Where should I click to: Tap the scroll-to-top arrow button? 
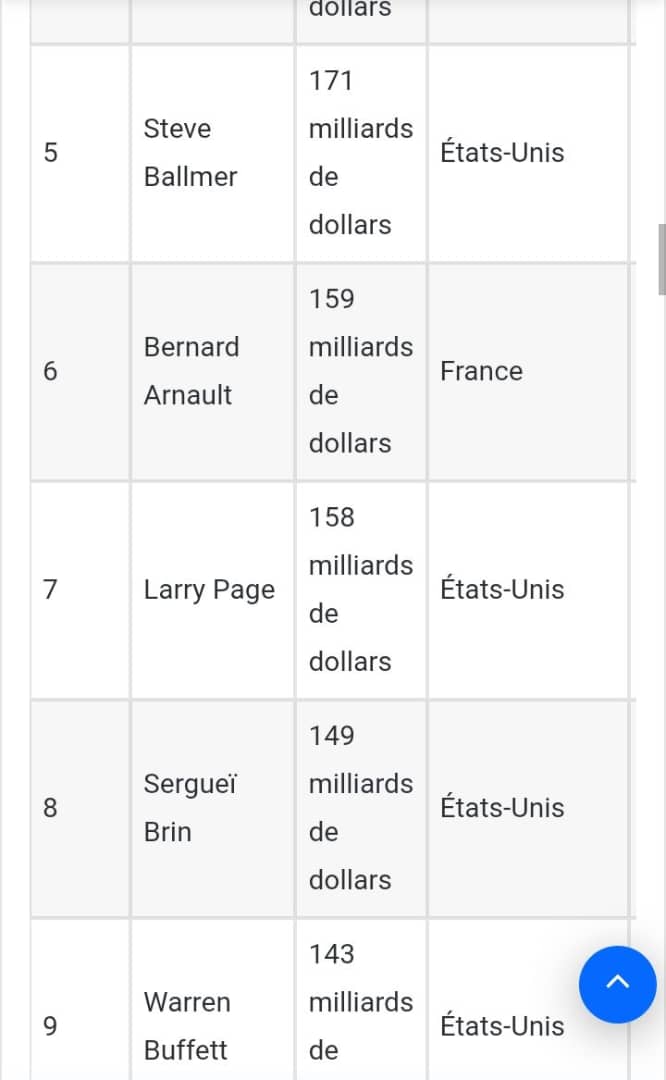[x=617, y=984]
